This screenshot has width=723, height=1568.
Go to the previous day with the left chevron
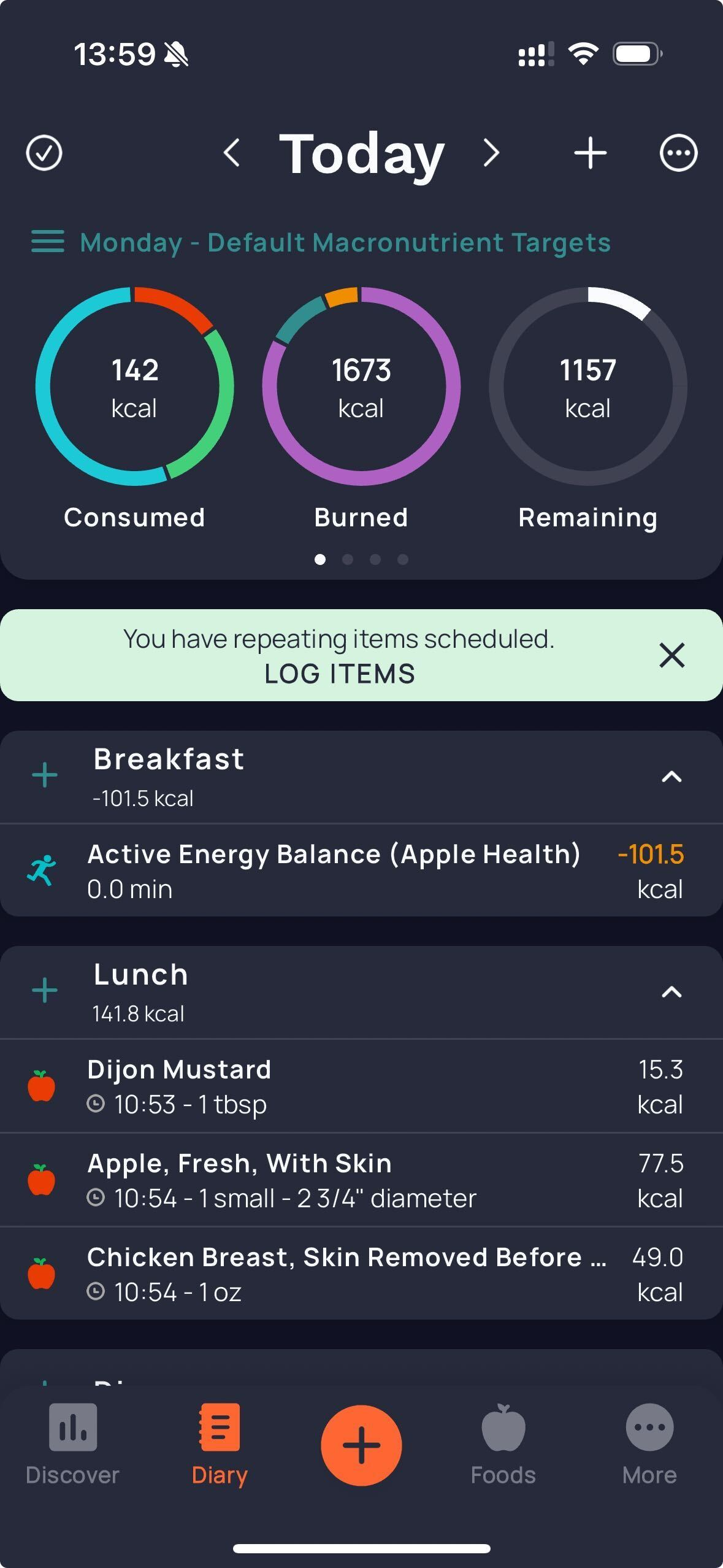coord(232,154)
